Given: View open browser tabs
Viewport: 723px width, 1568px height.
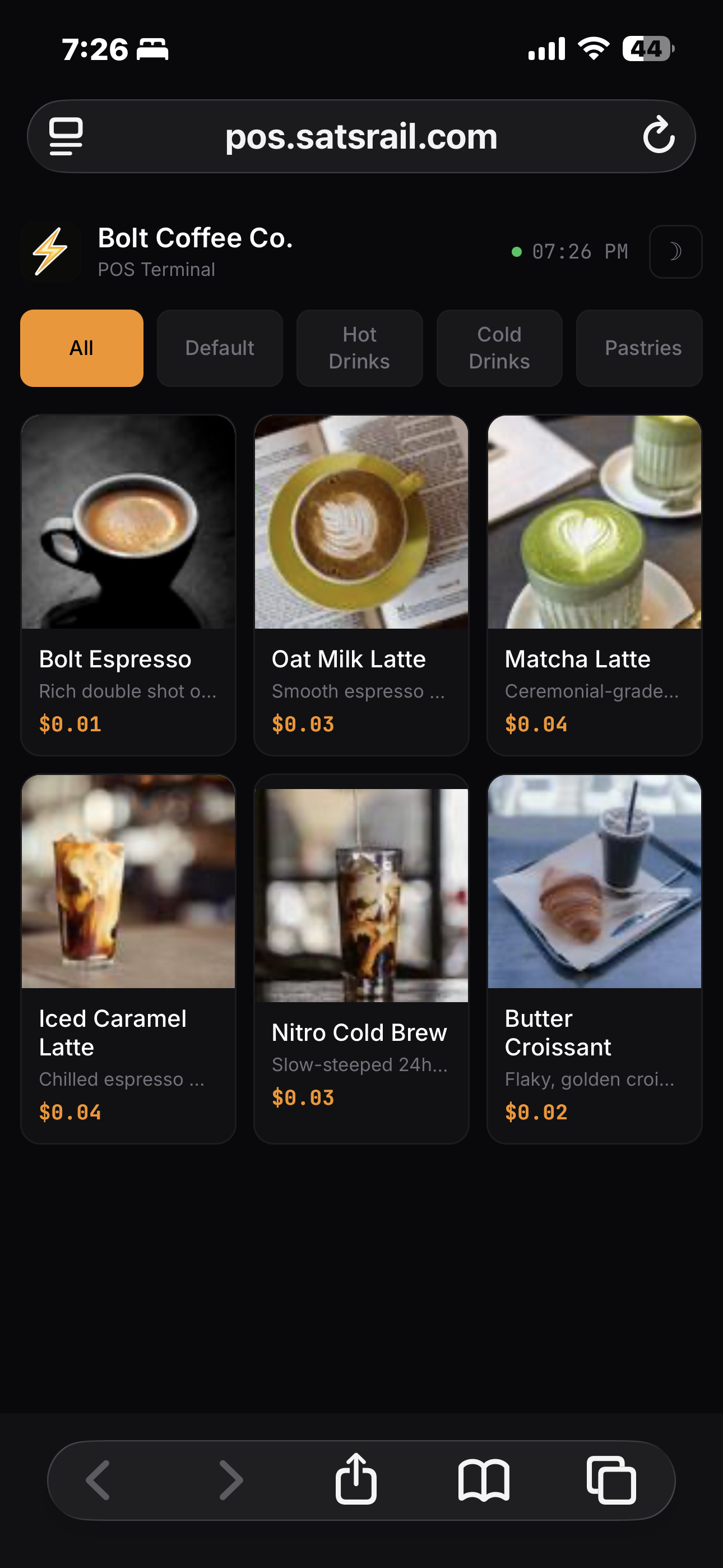Looking at the screenshot, I should pos(611,1479).
